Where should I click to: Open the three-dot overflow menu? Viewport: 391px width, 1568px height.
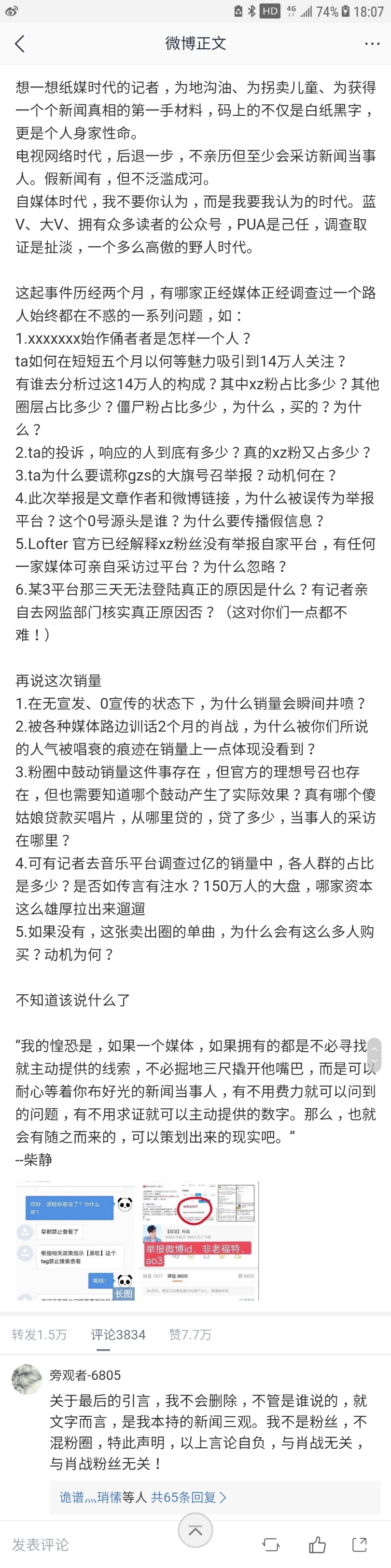(372, 44)
